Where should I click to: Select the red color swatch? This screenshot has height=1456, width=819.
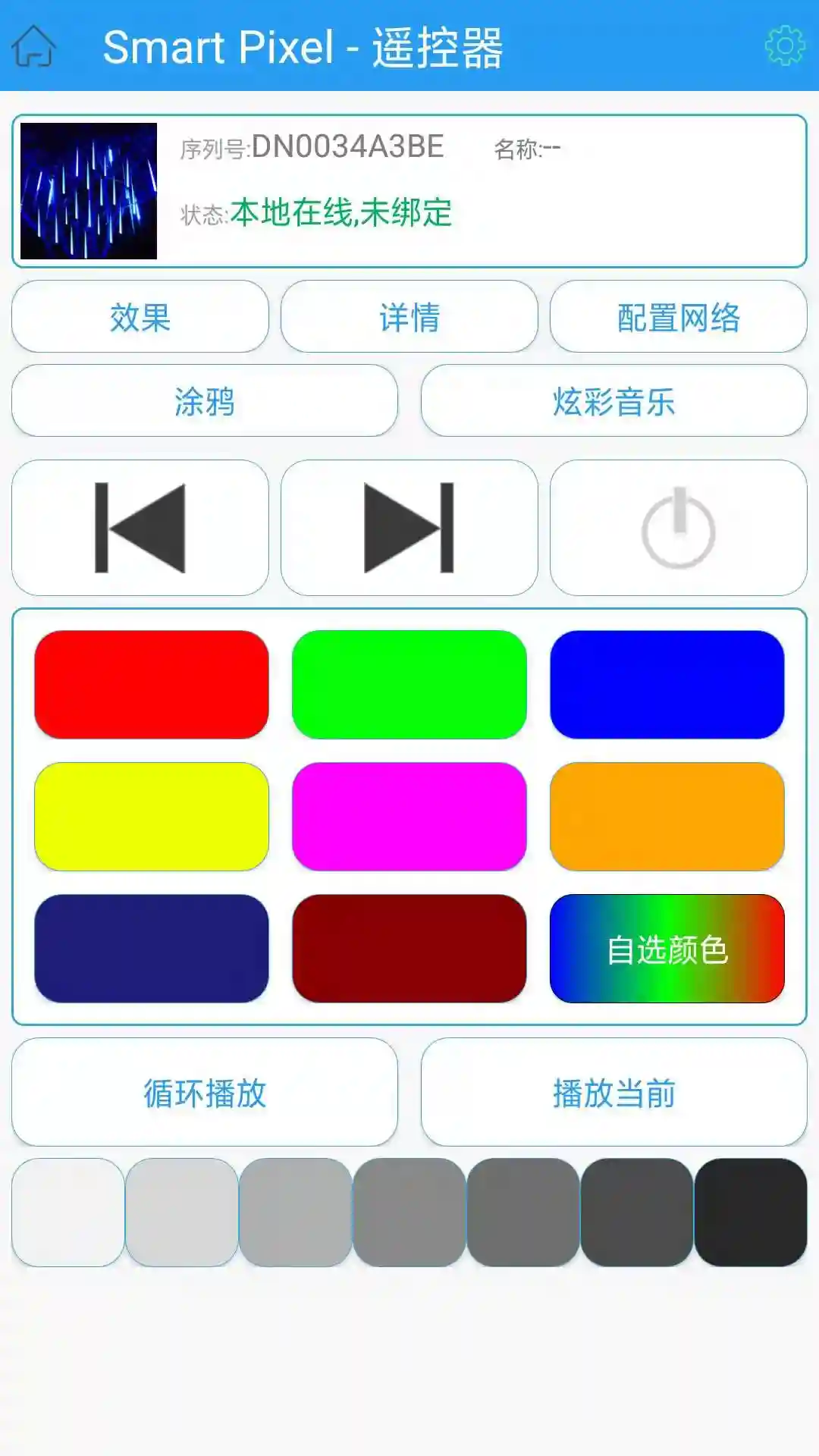150,682
